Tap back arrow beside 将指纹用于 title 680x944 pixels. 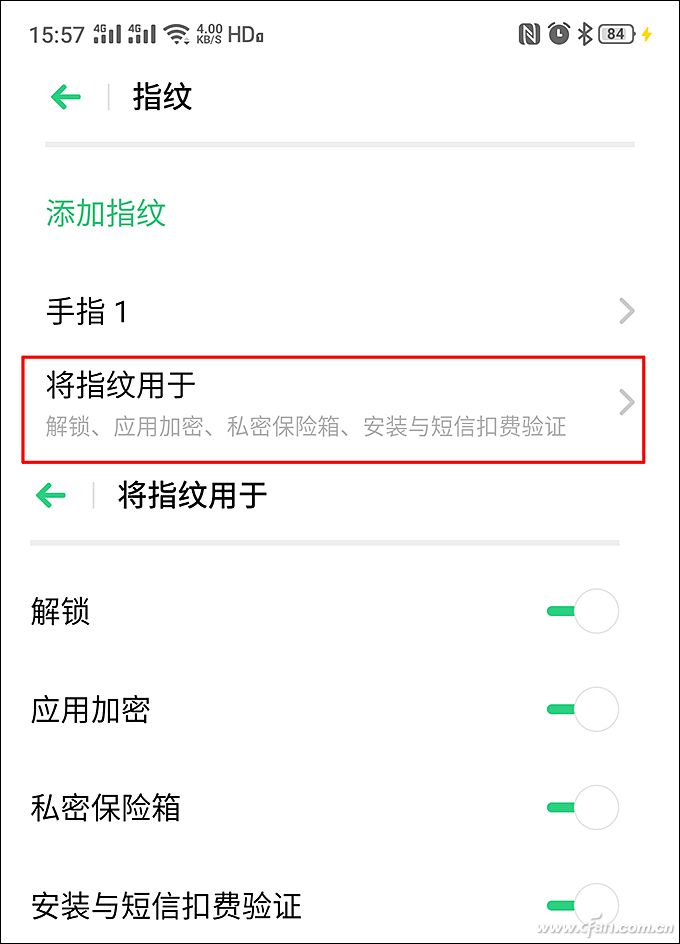point(51,495)
